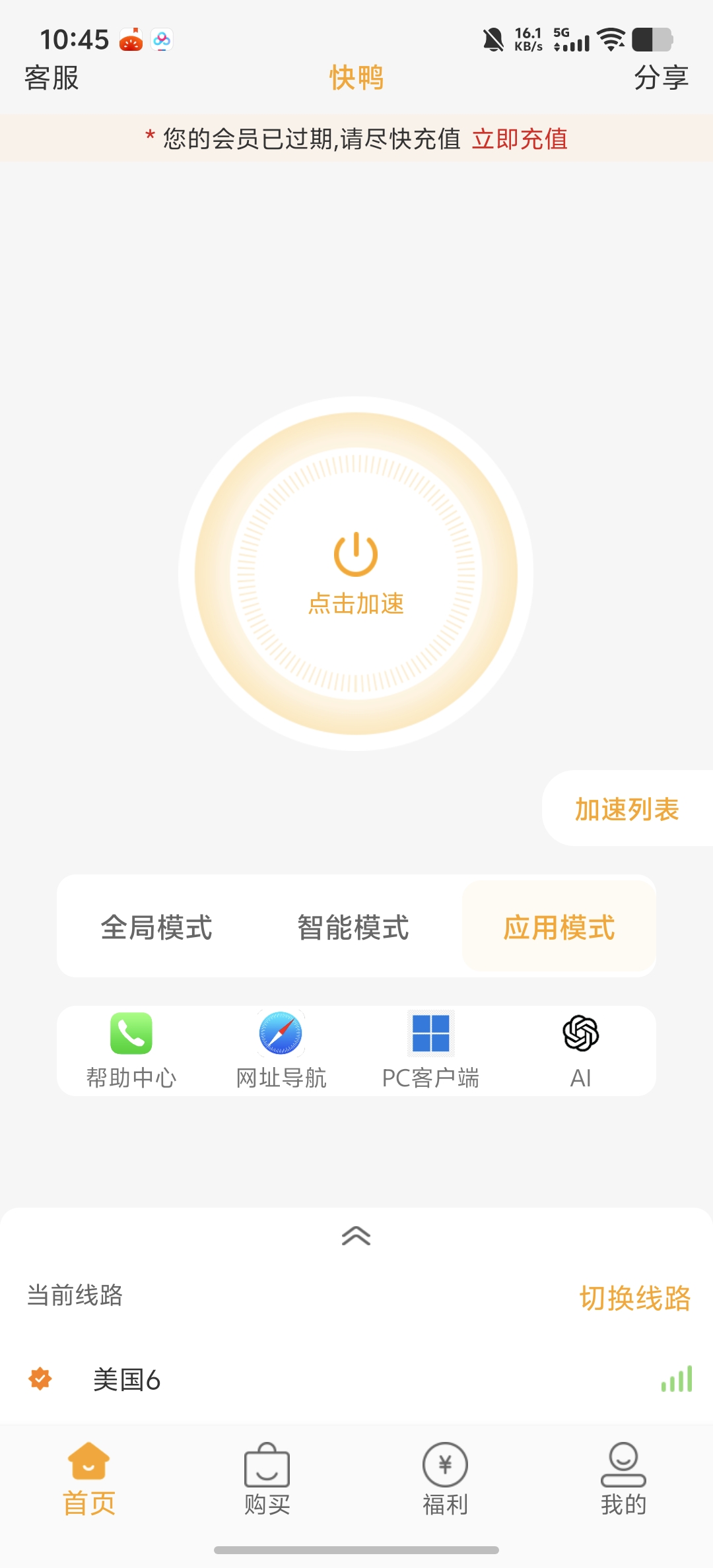The height and width of the screenshot is (1568, 713).
Task: Open 客服 customer service
Action: (x=51, y=78)
